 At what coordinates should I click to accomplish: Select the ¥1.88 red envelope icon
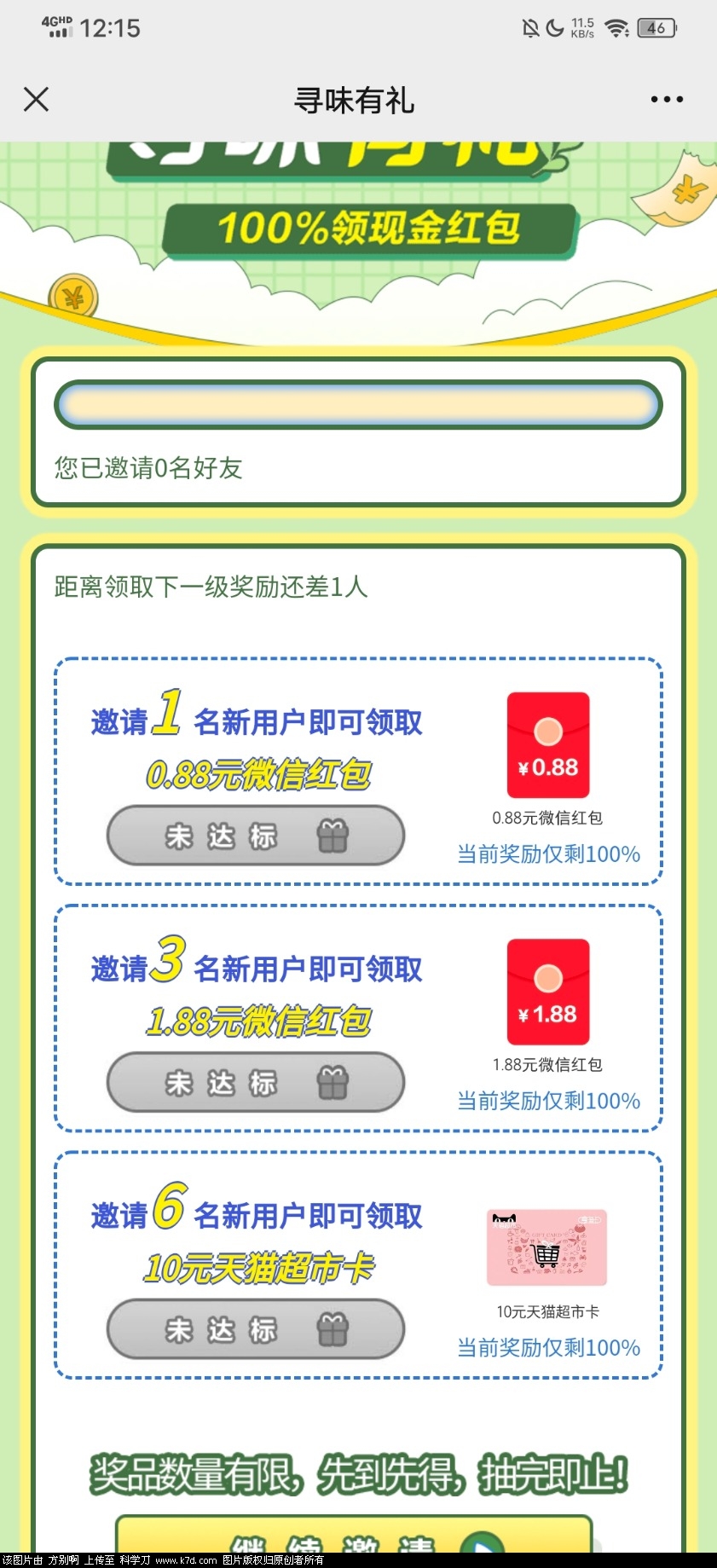[548, 991]
